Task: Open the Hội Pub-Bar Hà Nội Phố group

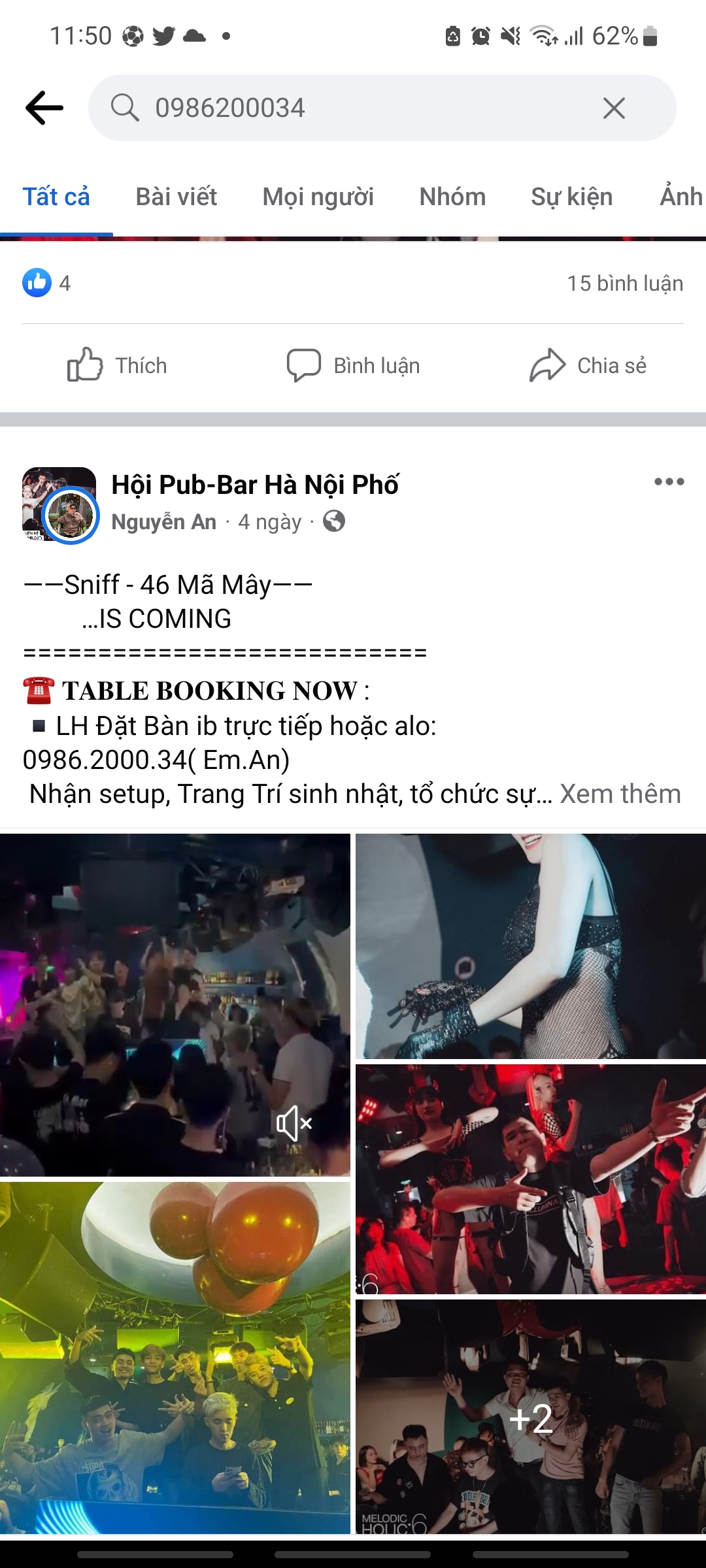Action: [255, 485]
